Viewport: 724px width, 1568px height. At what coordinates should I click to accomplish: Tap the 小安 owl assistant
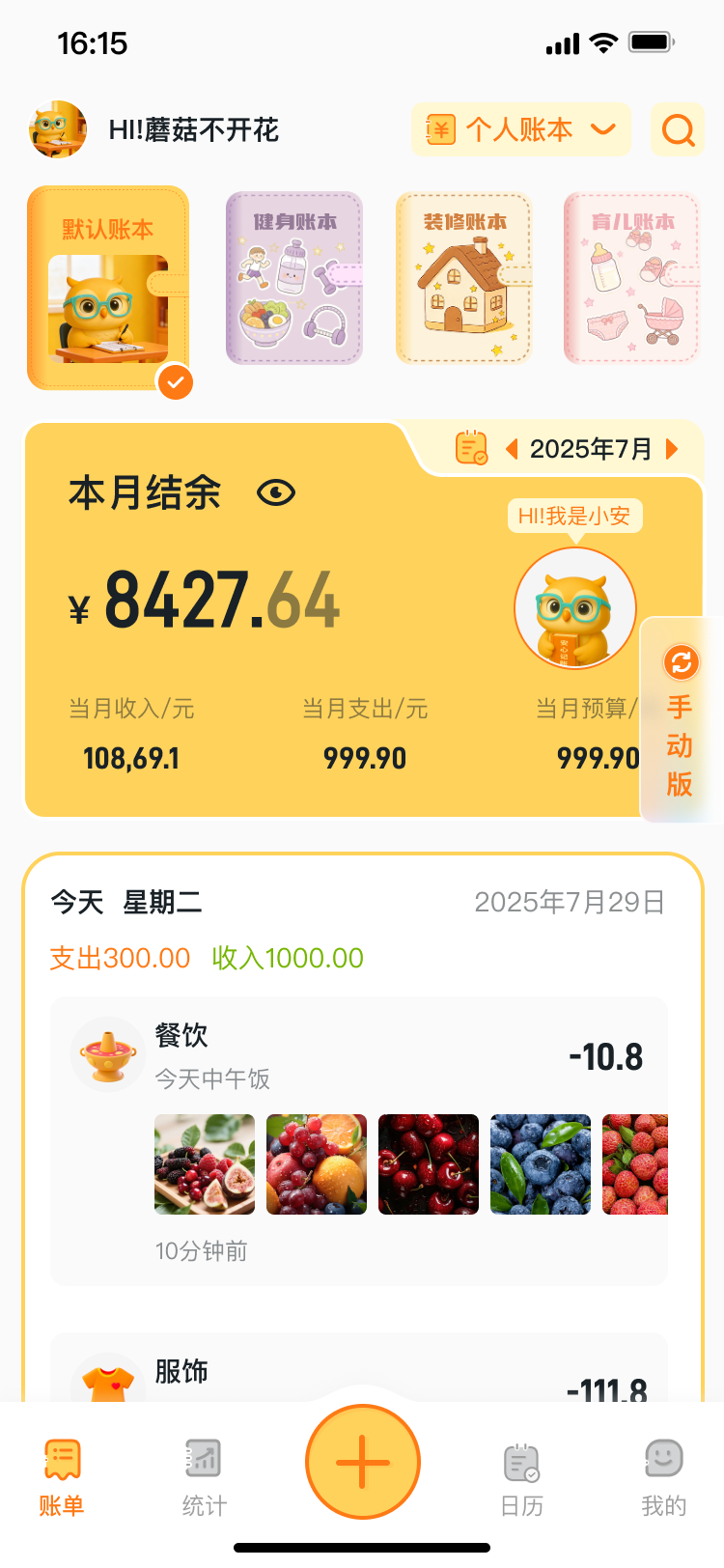(575, 608)
